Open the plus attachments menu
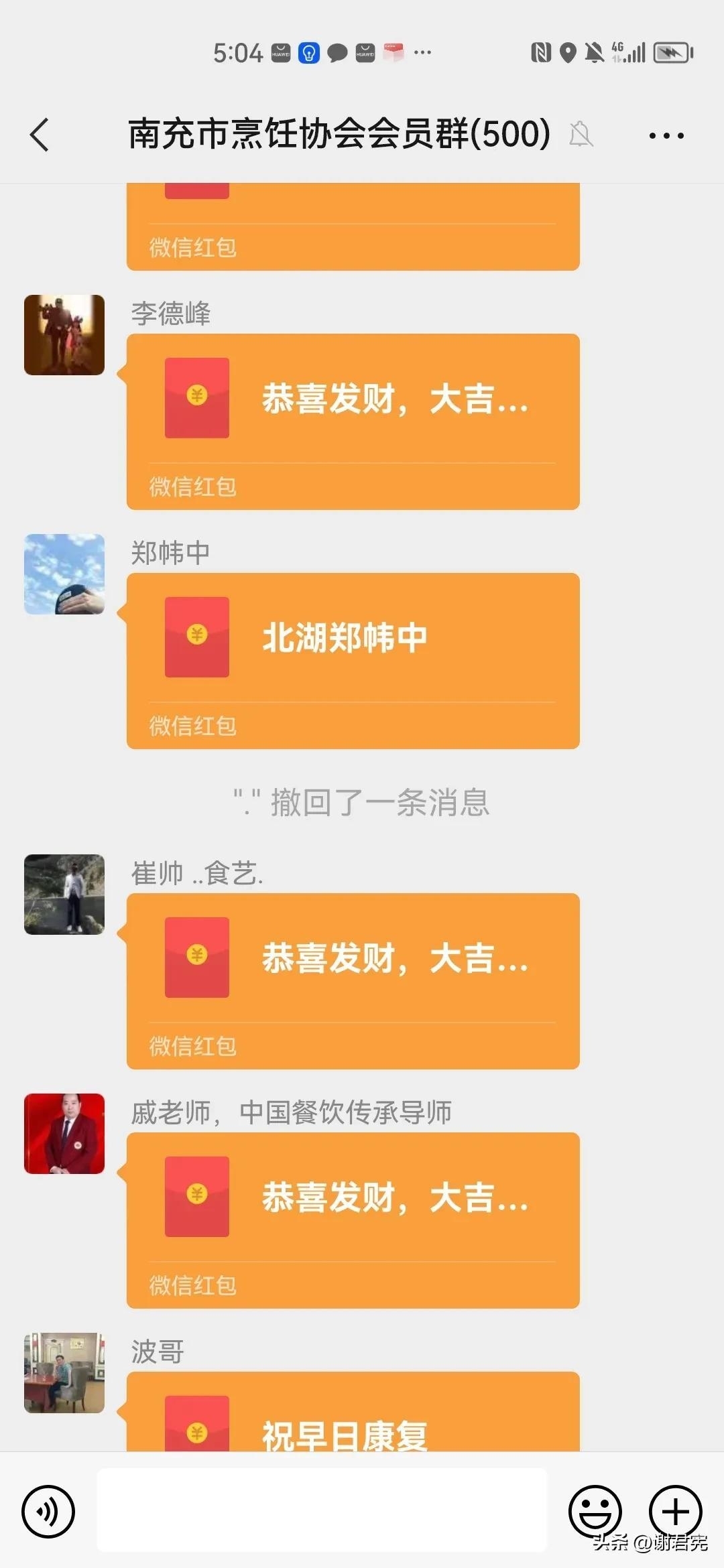The width and height of the screenshot is (724, 1568). point(675,1511)
